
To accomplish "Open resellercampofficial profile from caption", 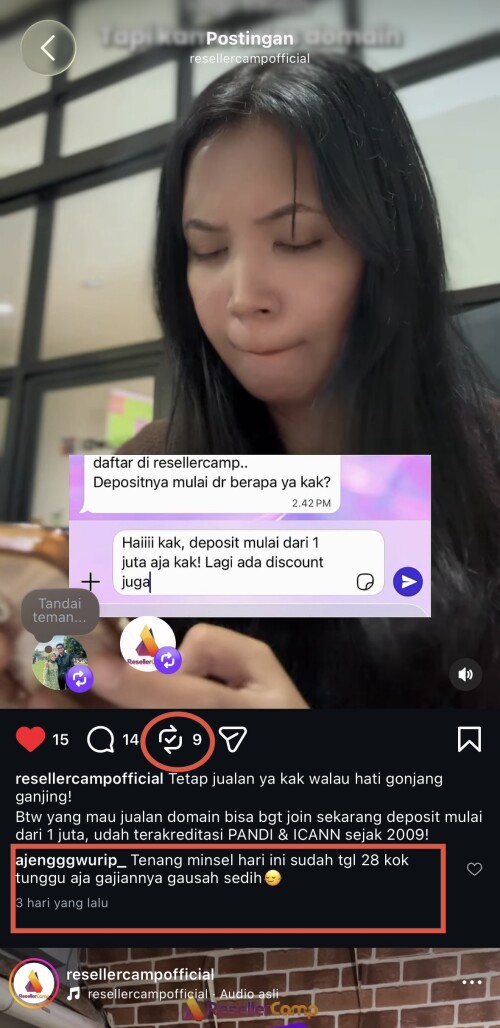I will click(89, 780).
